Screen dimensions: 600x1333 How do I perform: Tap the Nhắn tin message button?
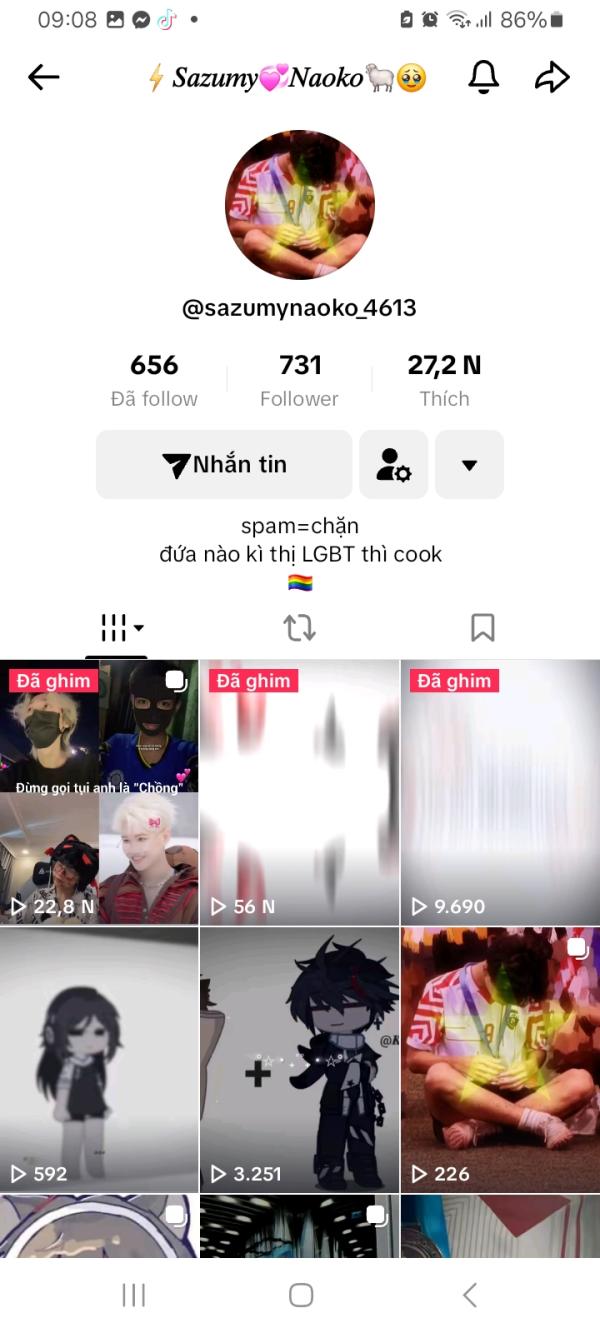click(224, 464)
